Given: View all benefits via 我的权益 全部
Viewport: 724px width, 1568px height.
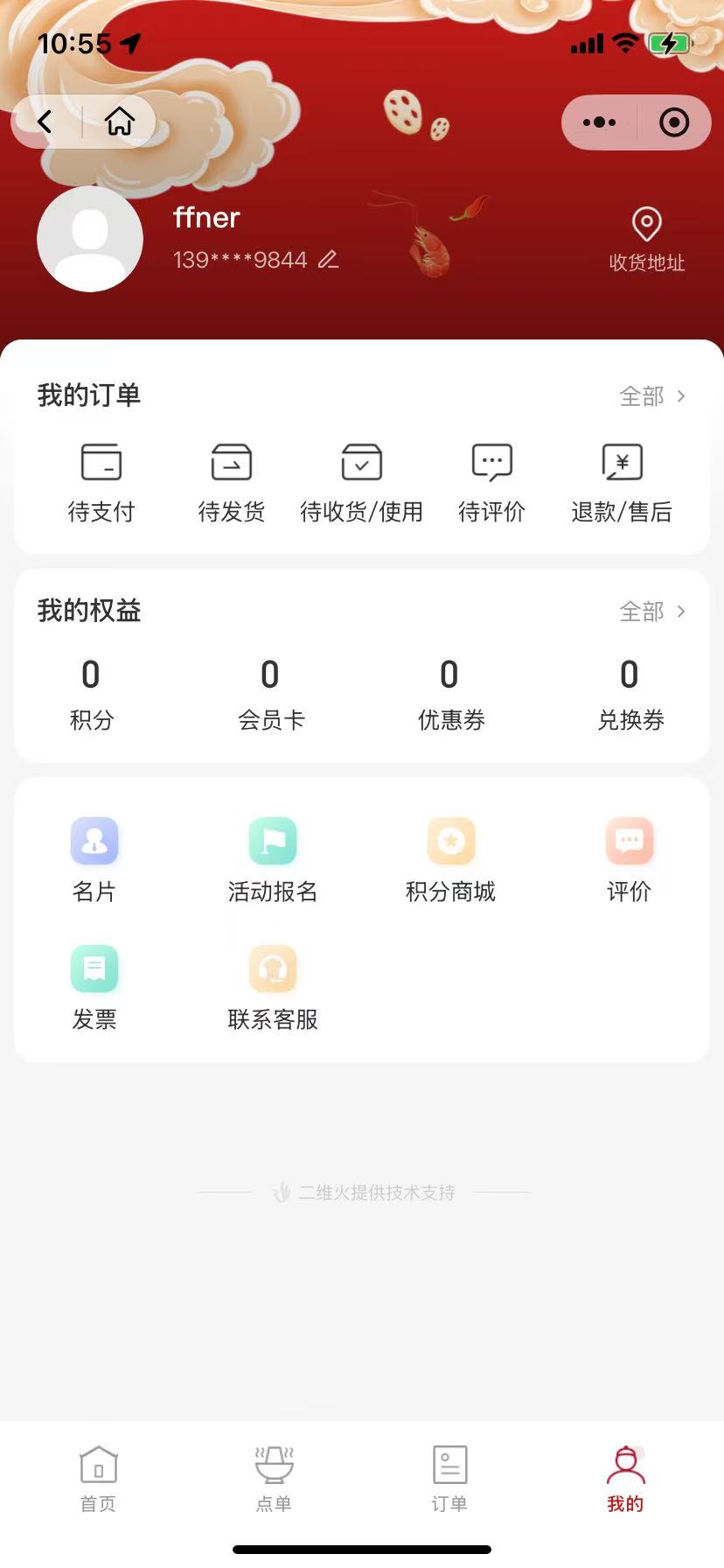Looking at the screenshot, I should (x=652, y=612).
